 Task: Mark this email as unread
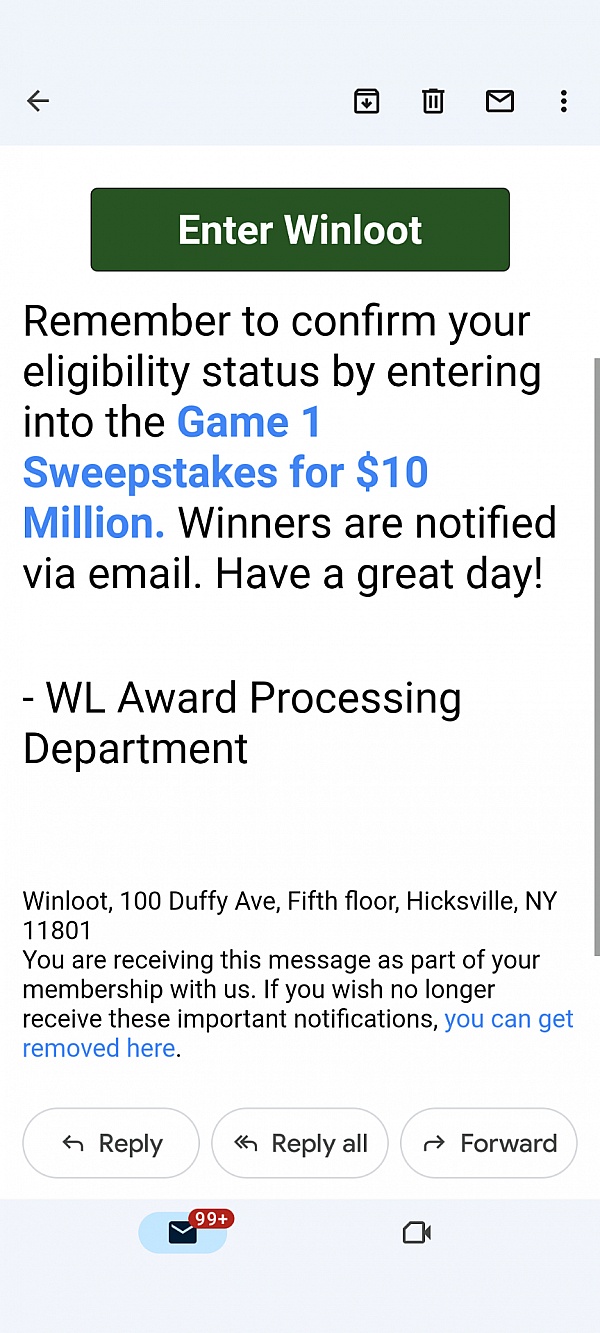coord(500,101)
